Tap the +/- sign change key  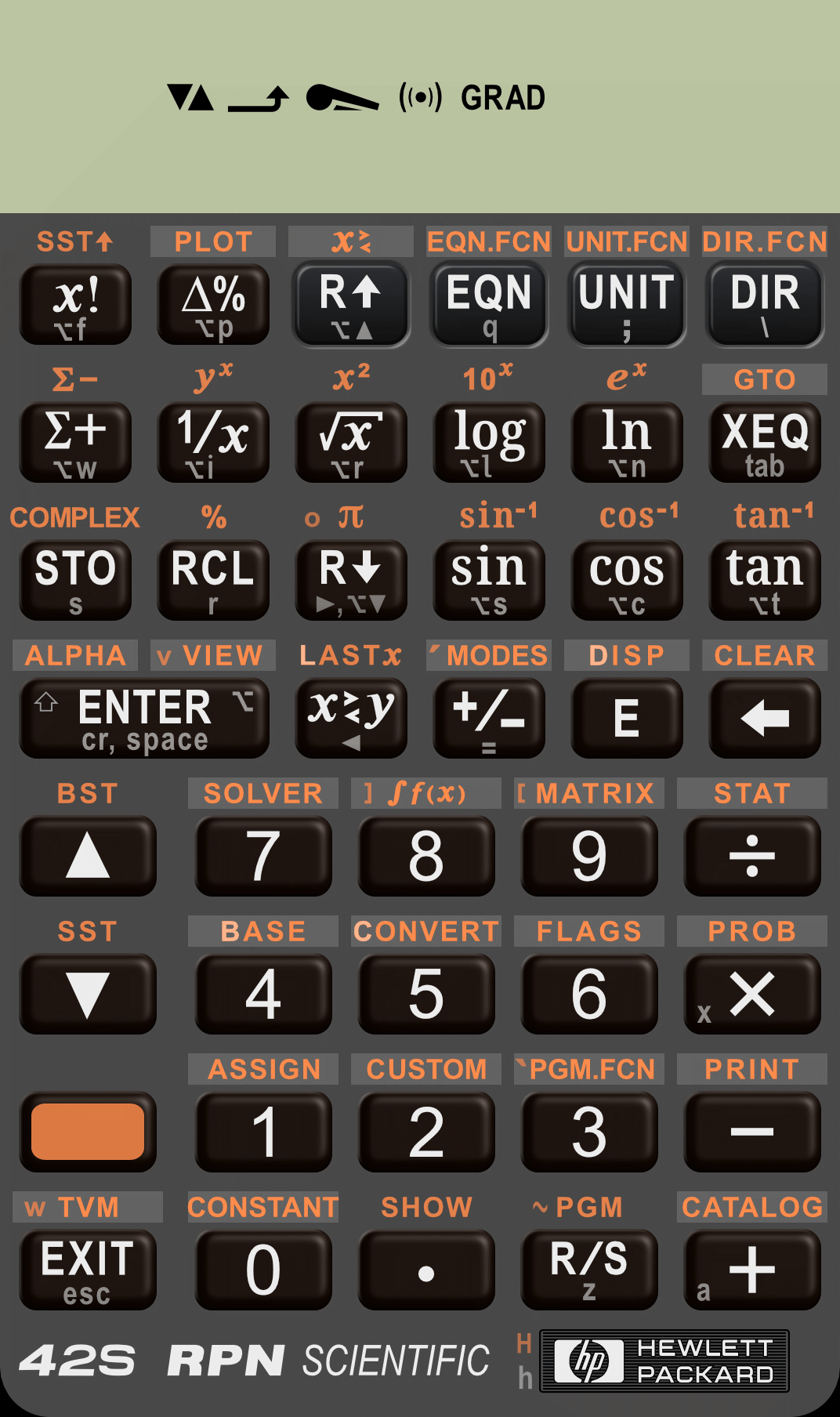click(x=489, y=718)
